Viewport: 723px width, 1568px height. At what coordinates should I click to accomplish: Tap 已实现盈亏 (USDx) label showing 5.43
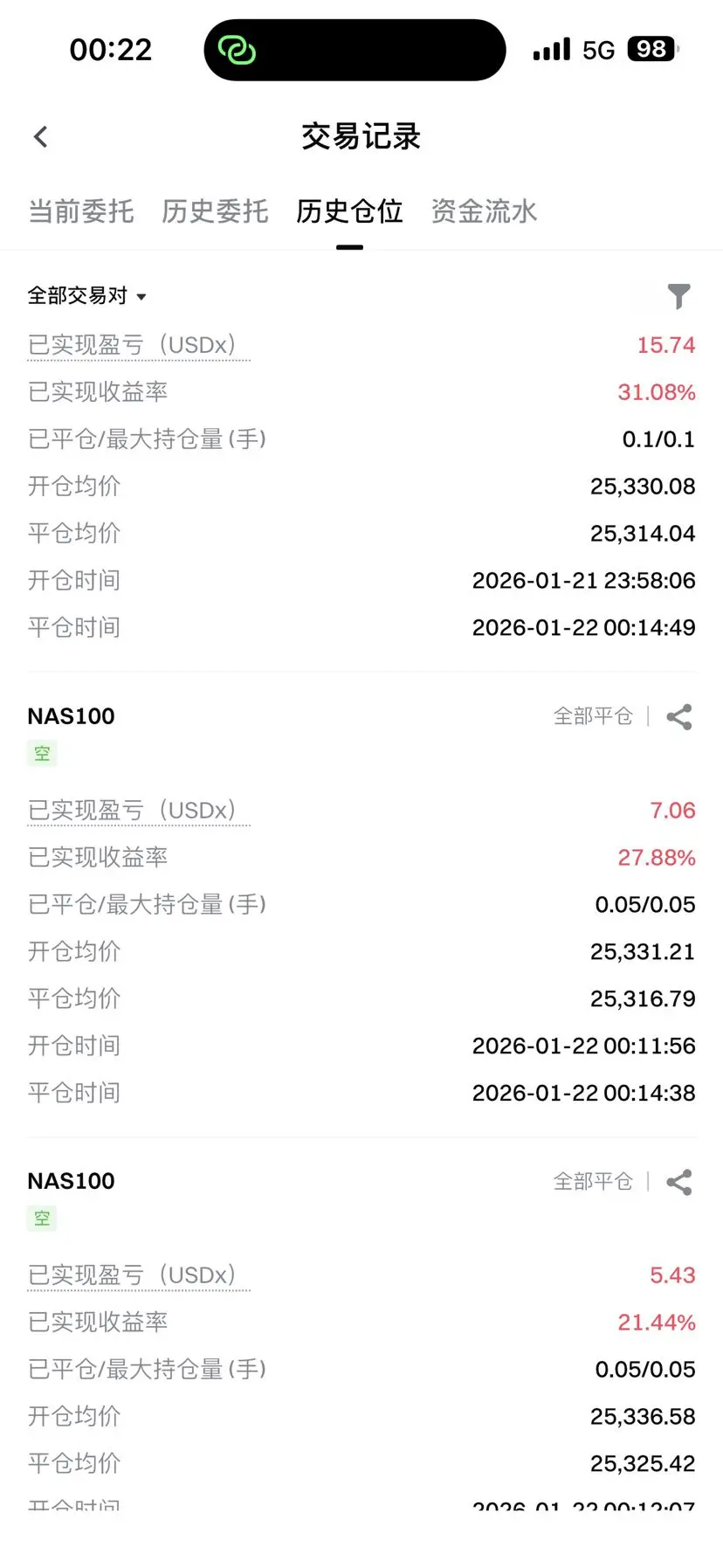click(138, 1275)
